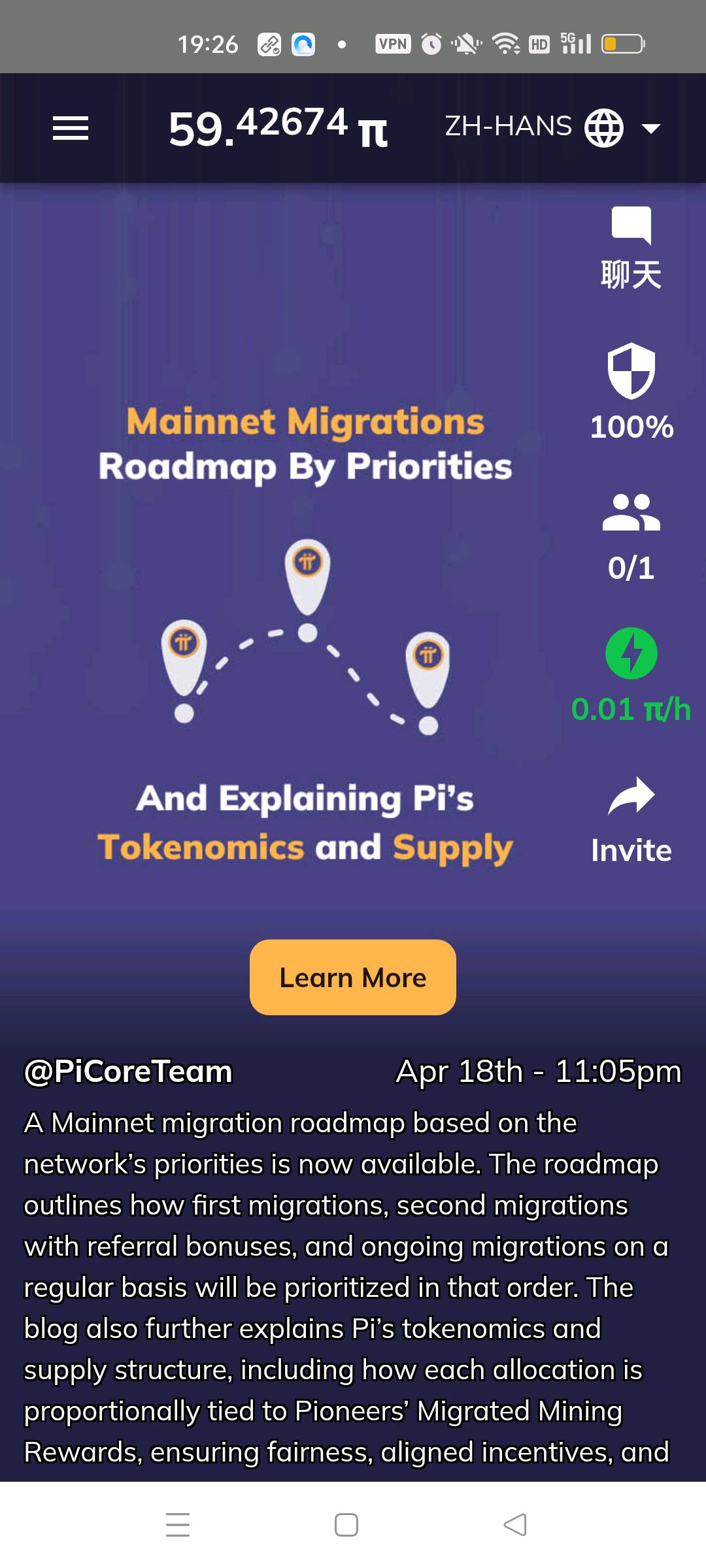View the 0/1 referral team
The width and height of the screenshot is (706, 1568).
tap(631, 537)
